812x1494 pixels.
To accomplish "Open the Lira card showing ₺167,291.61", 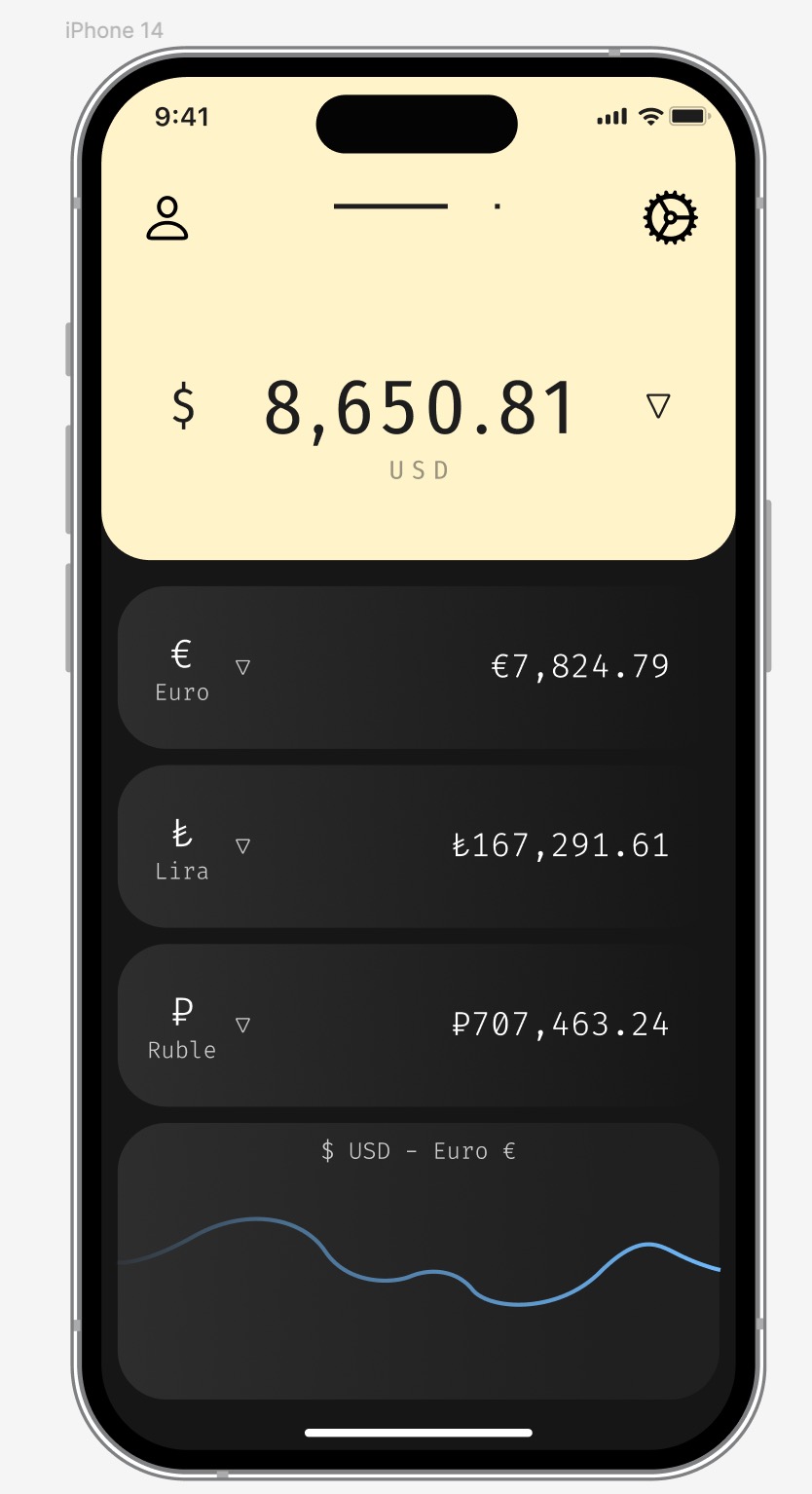I will (419, 846).
